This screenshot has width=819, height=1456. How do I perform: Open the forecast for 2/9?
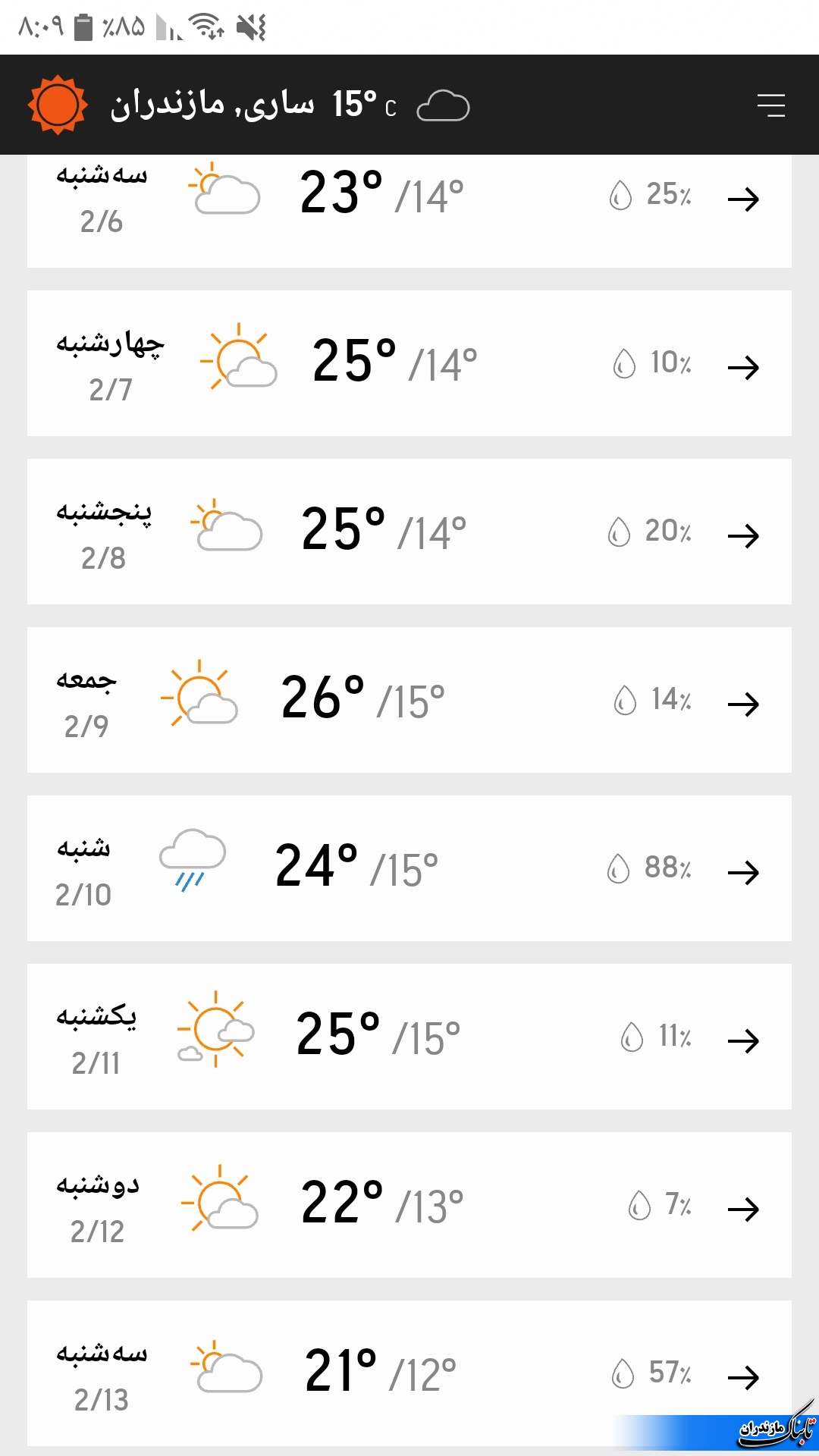click(x=409, y=700)
